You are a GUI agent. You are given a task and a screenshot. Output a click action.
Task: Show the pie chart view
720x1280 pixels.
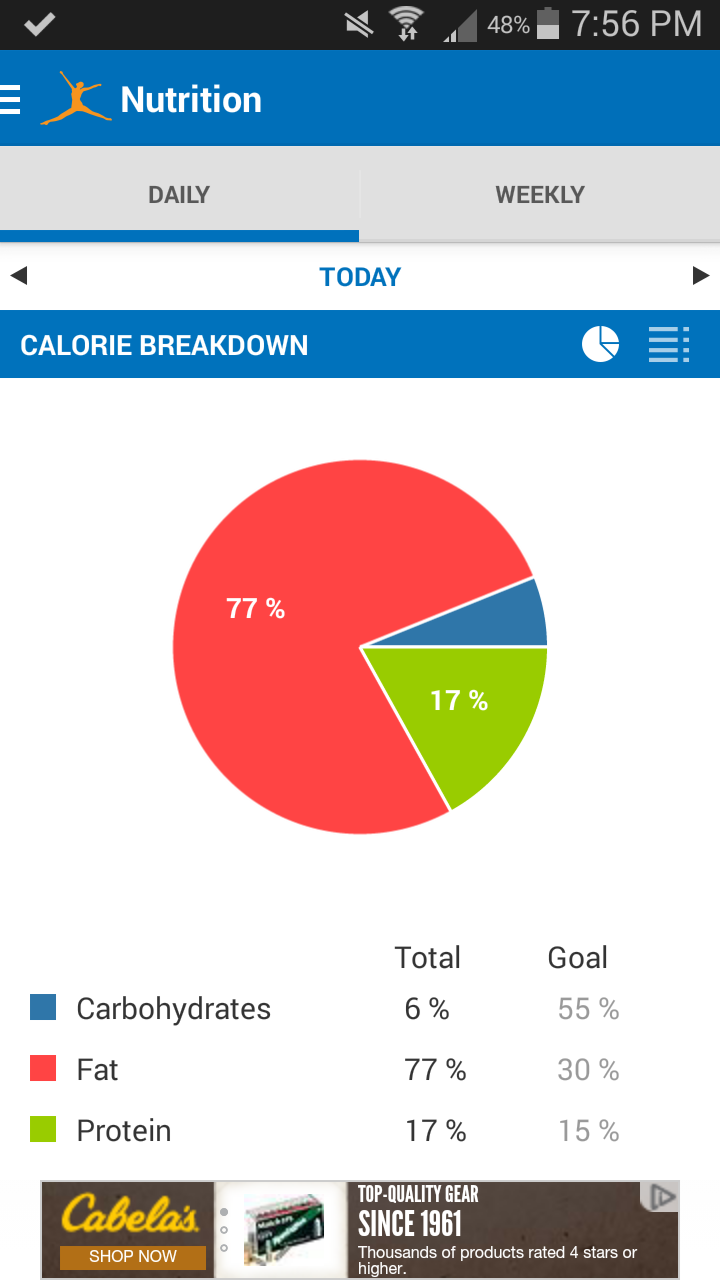click(601, 345)
